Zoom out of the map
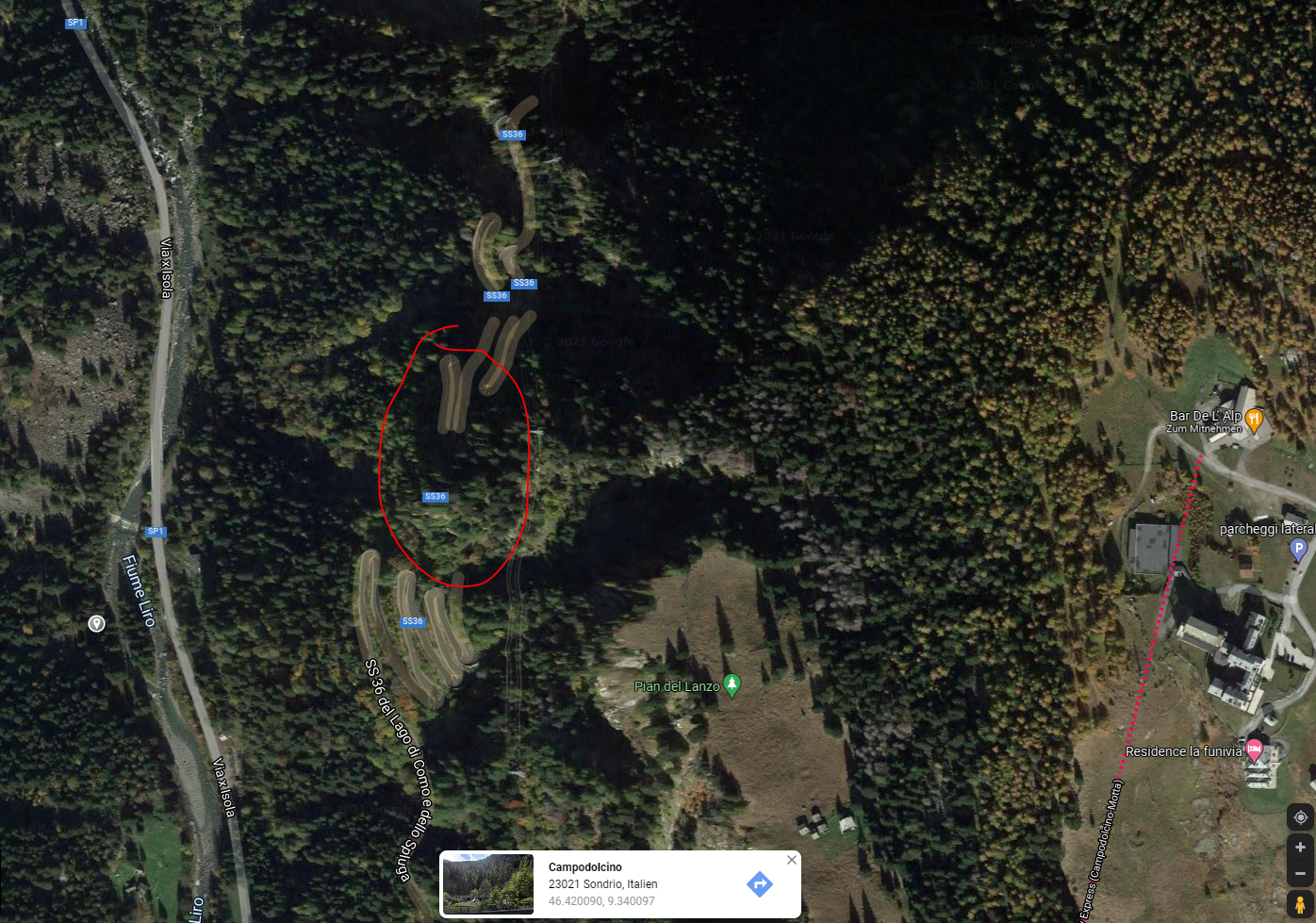 (1300, 874)
